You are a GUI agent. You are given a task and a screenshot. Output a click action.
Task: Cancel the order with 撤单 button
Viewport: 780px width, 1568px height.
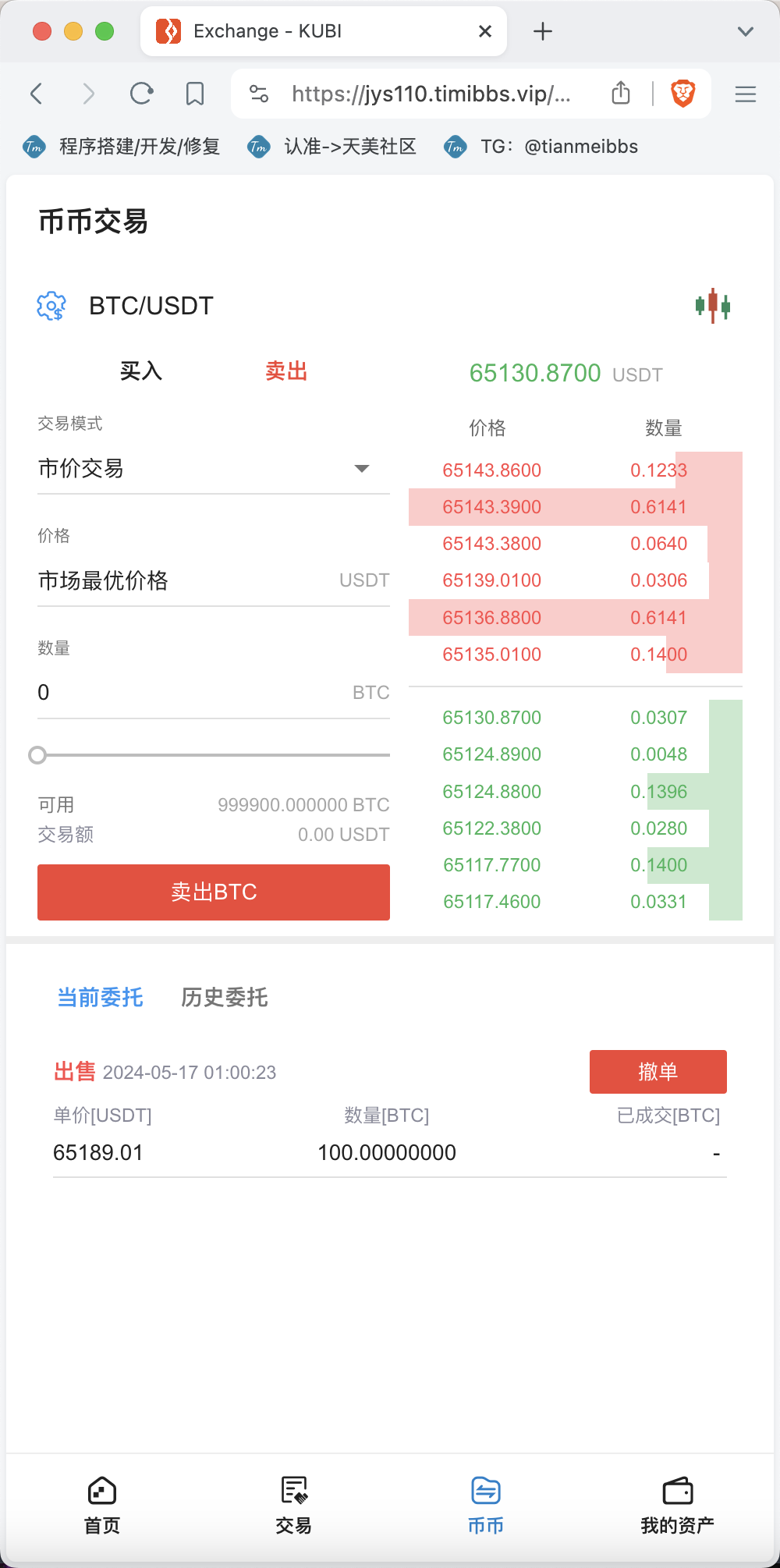(x=658, y=1072)
